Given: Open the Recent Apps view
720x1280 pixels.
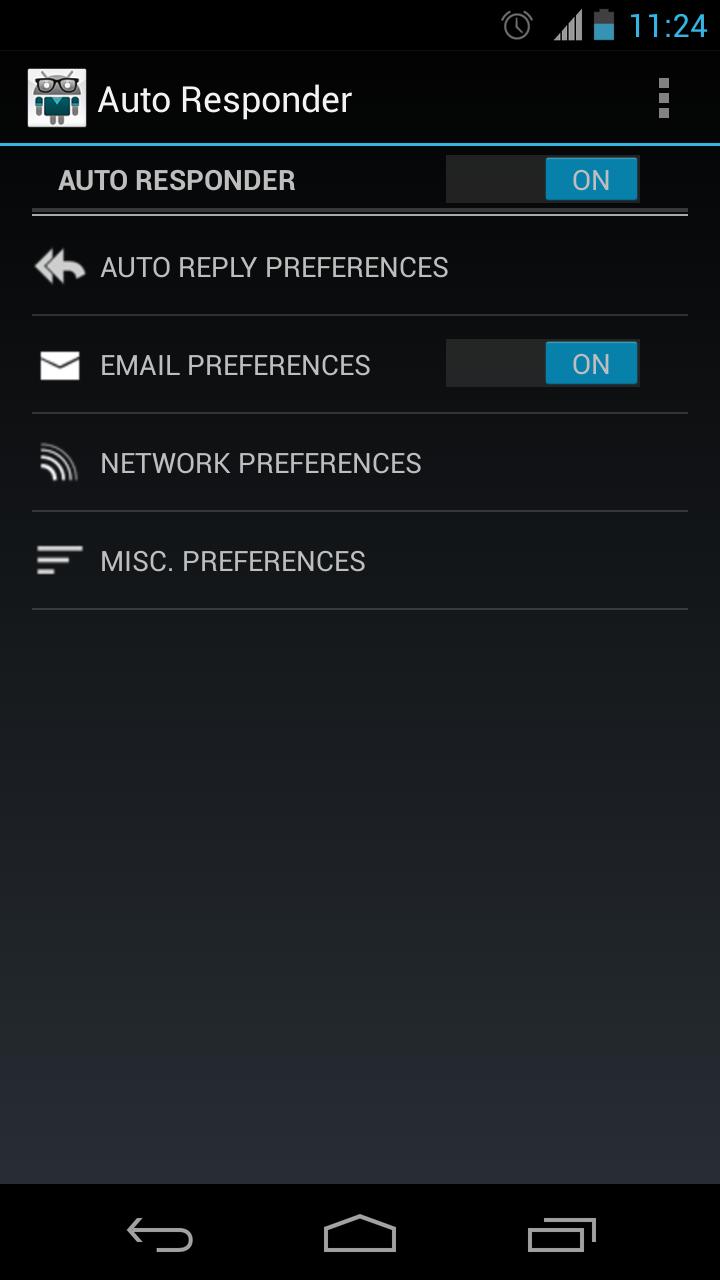Looking at the screenshot, I should click(560, 1235).
